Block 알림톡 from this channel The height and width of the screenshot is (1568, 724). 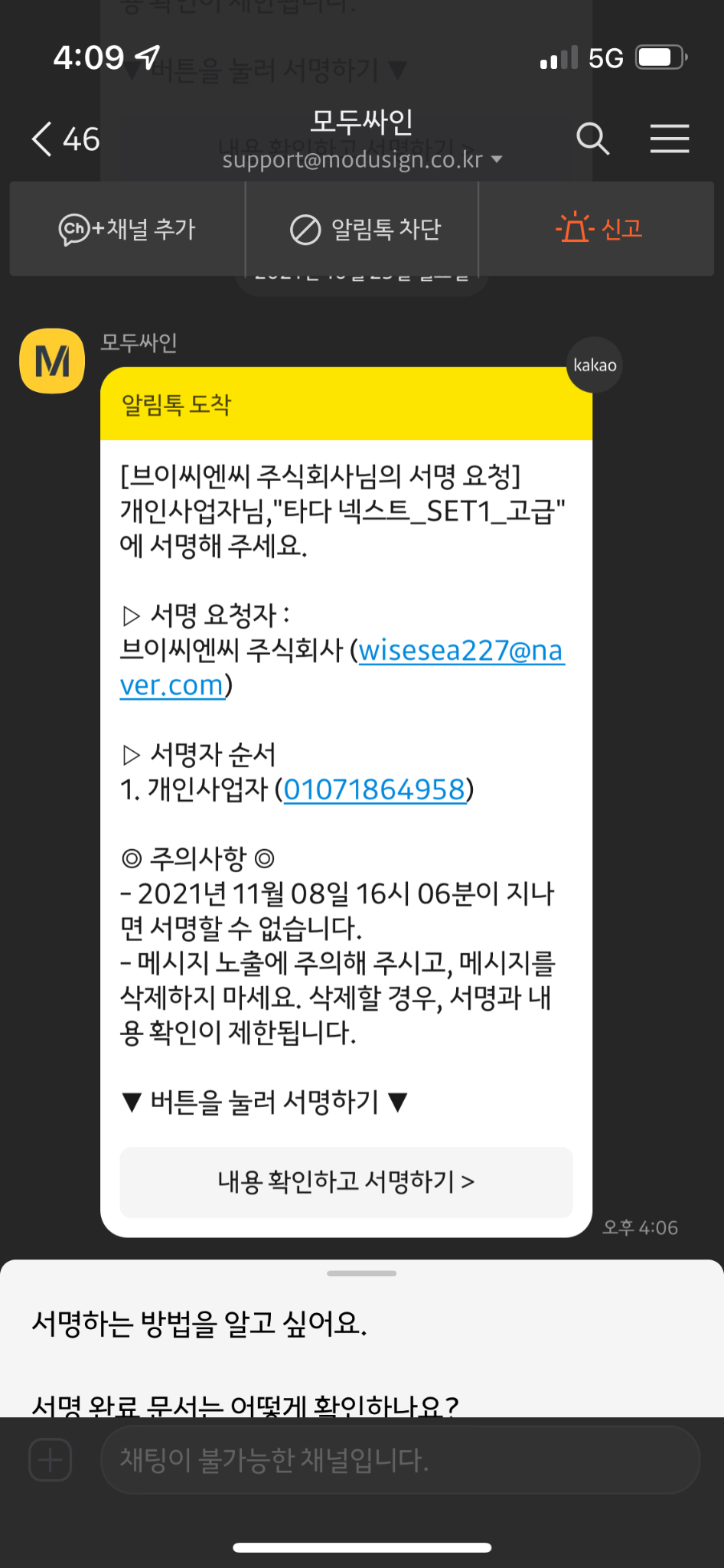pyautogui.click(x=365, y=229)
